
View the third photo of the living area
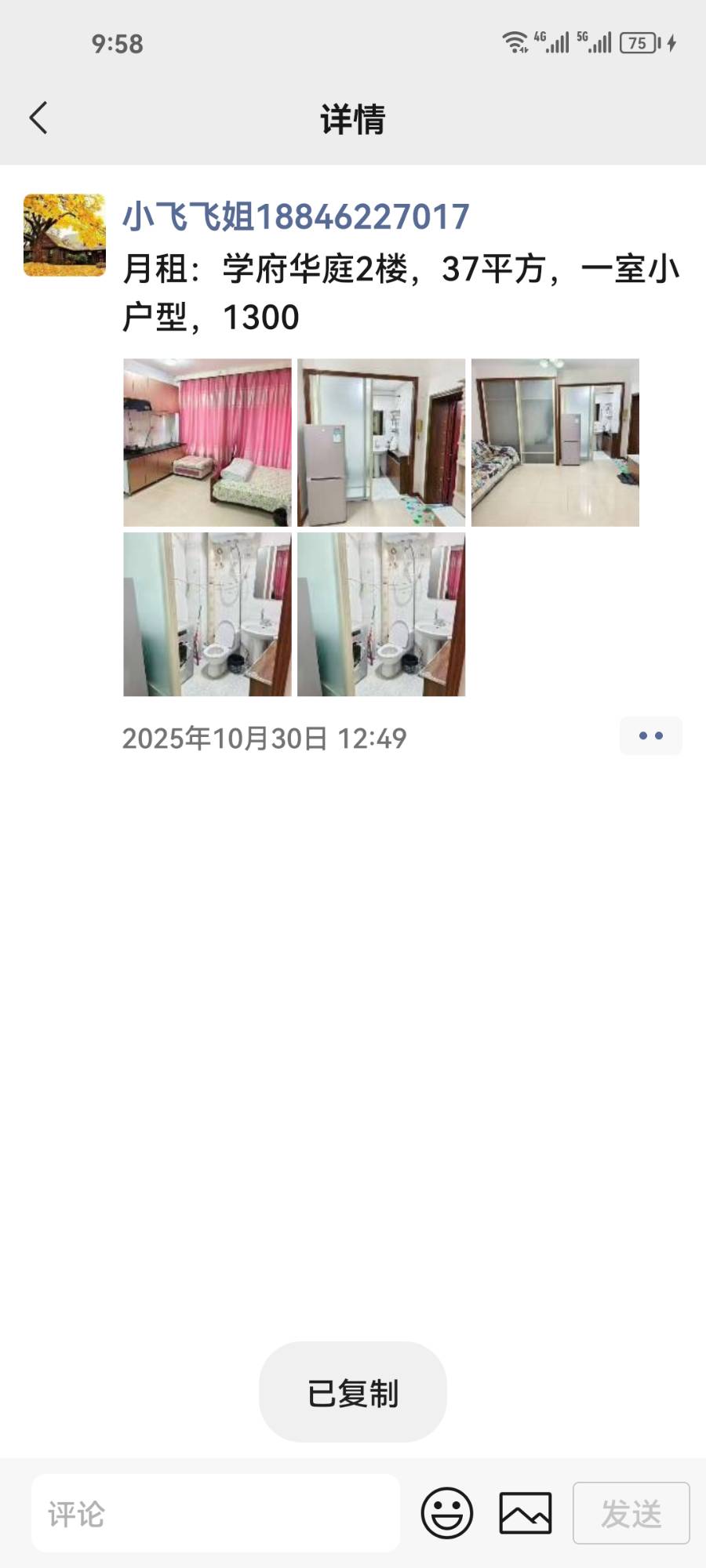pyautogui.click(x=555, y=442)
